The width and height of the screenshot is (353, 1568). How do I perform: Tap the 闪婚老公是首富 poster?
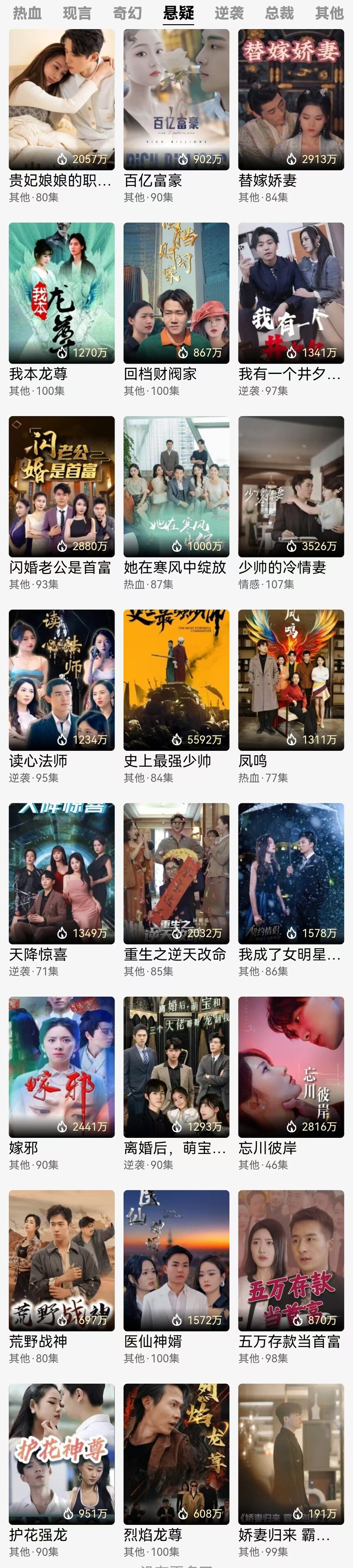point(62,486)
